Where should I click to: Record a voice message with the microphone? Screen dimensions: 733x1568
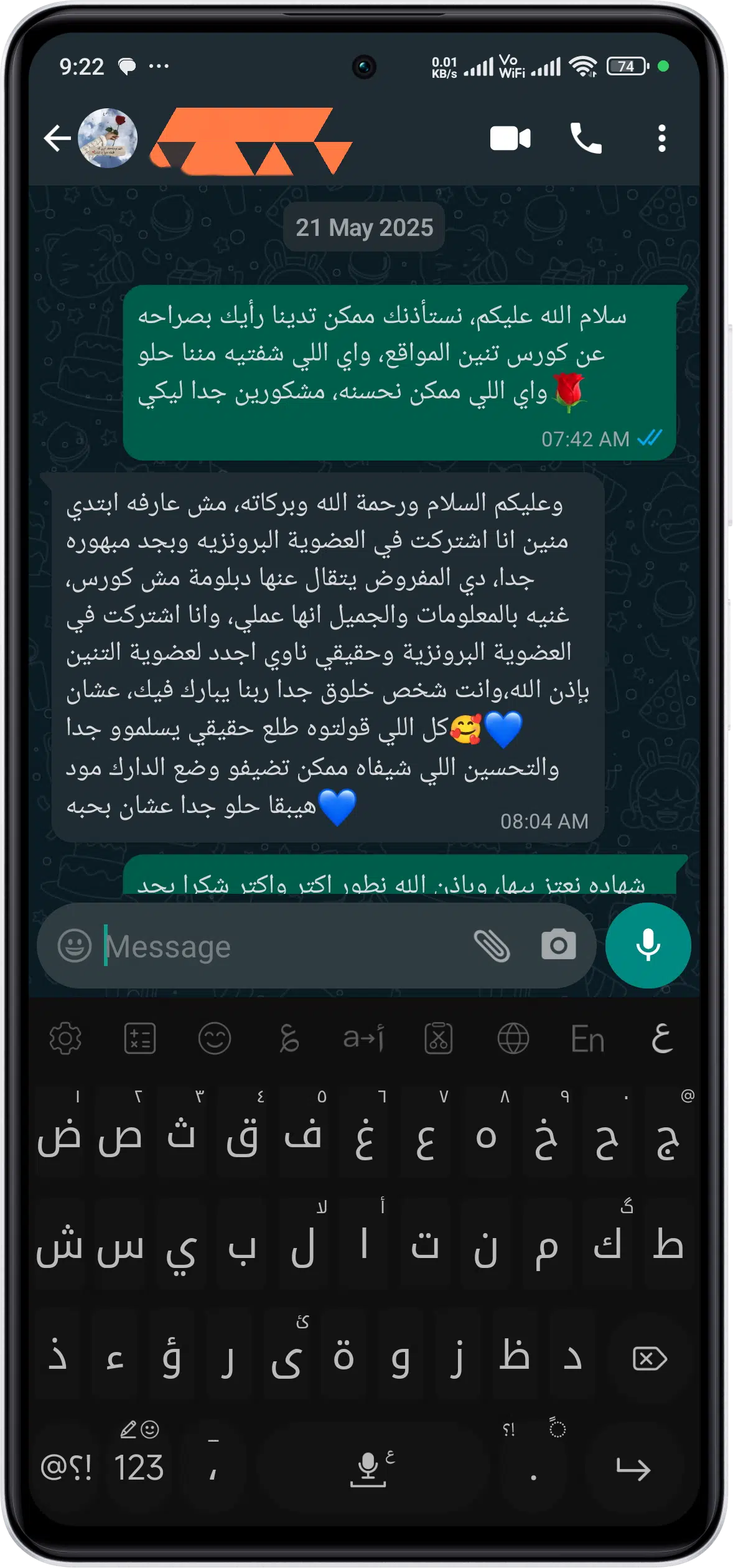tap(648, 945)
